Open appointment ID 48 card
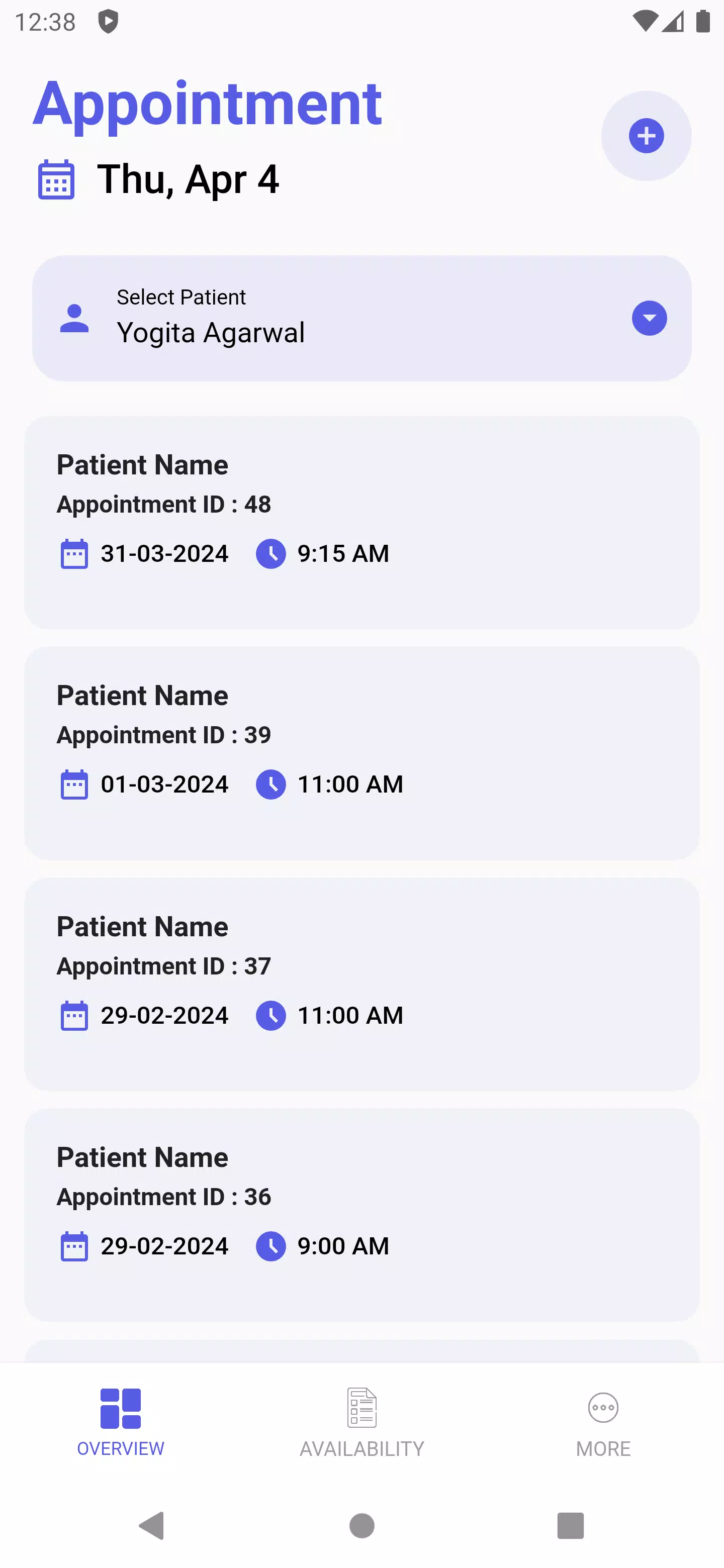Viewport: 724px width, 1568px height. click(x=361, y=522)
